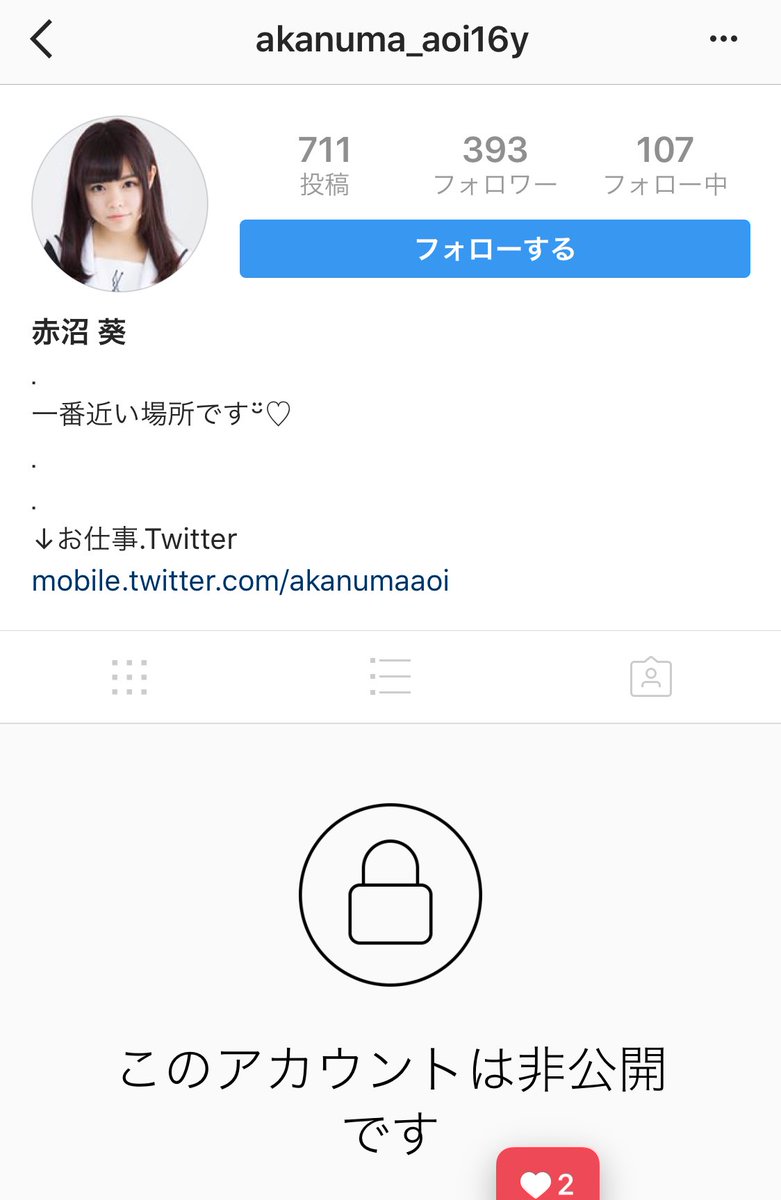Switch to the list view tab

tap(390, 677)
